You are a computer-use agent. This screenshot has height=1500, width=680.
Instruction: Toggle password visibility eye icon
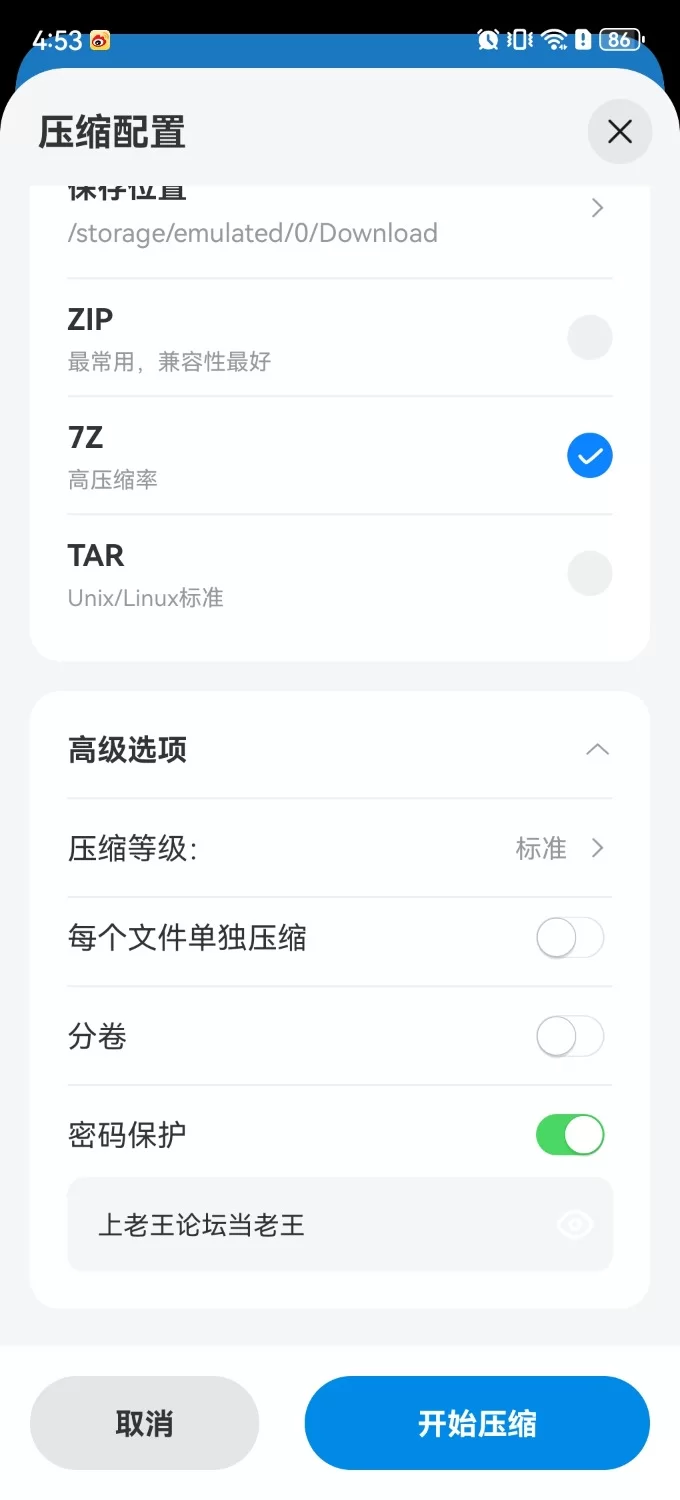575,1225
